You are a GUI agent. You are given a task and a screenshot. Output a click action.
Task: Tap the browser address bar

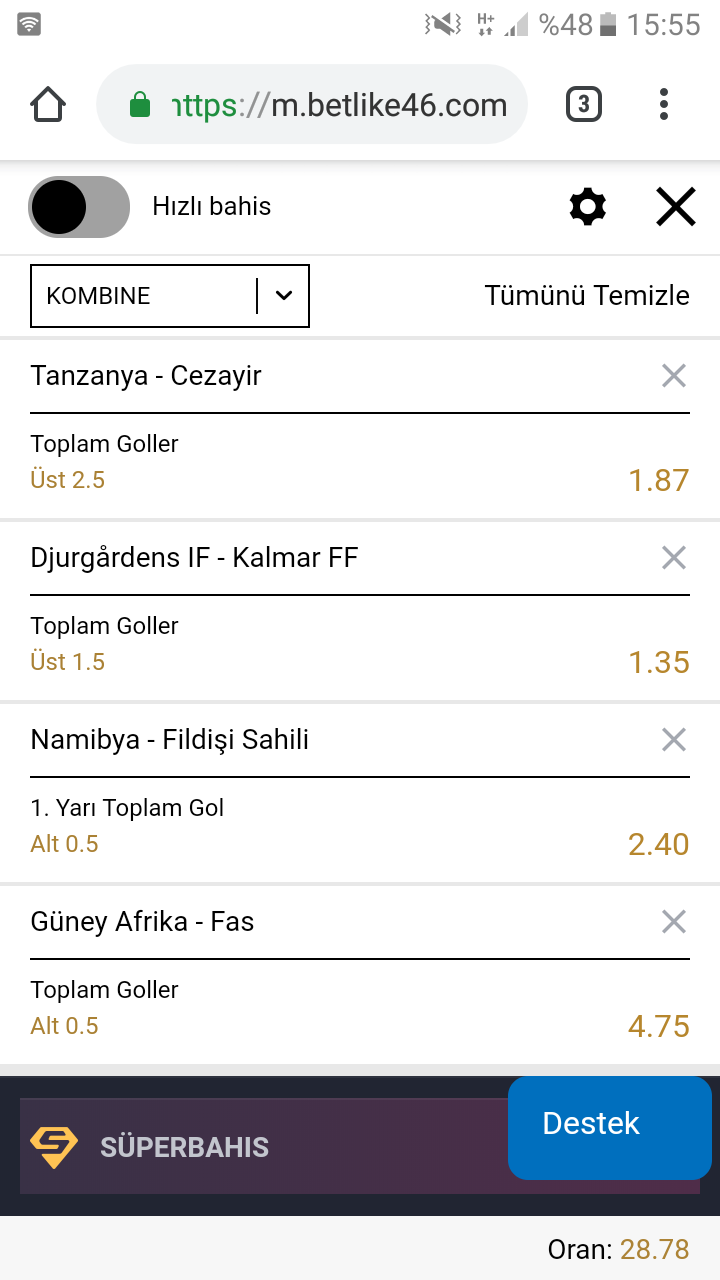pos(312,104)
